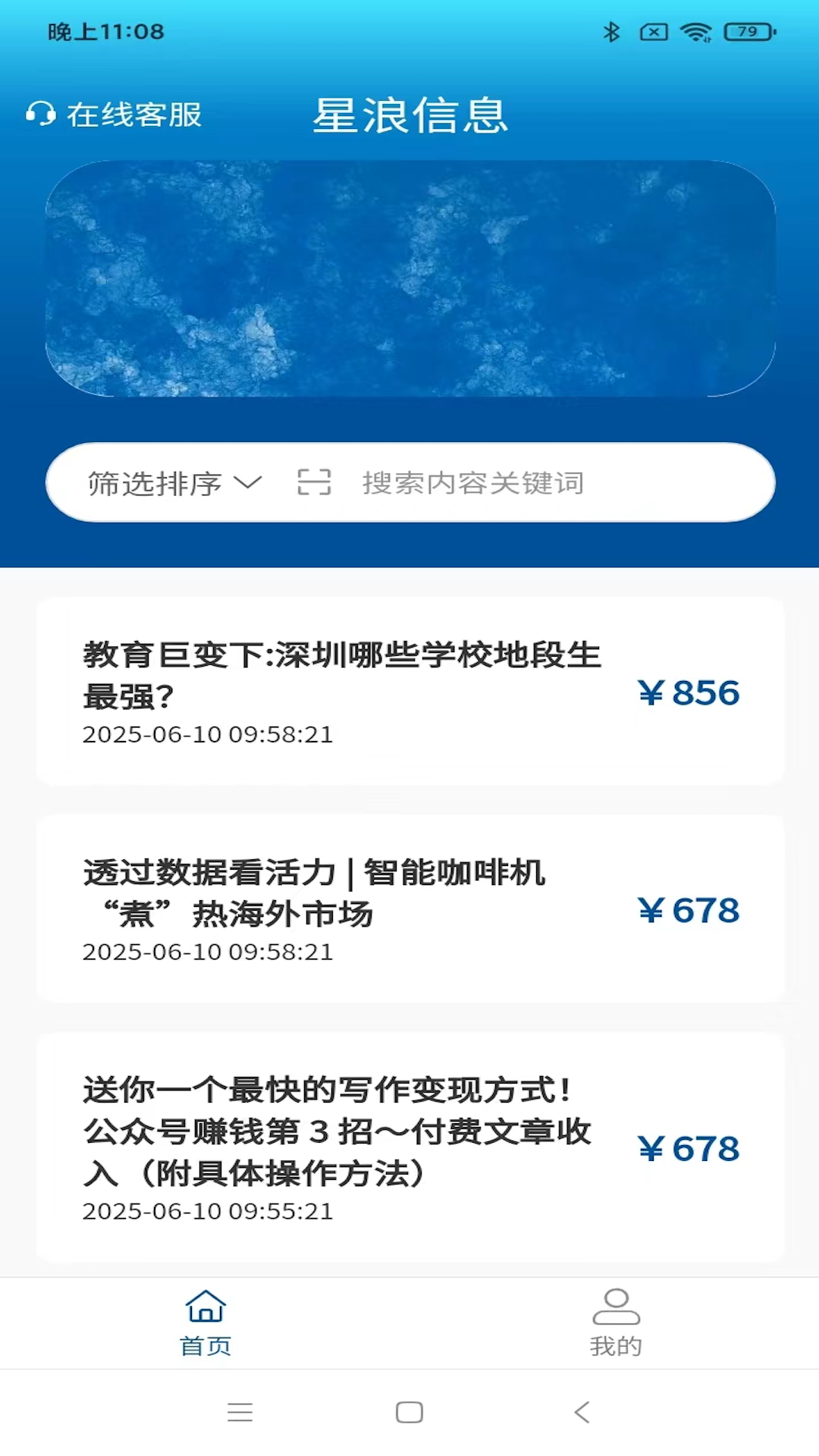Open online customer service via headset icon
This screenshot has width=819, height=1456.
click(x=42, y=114)
